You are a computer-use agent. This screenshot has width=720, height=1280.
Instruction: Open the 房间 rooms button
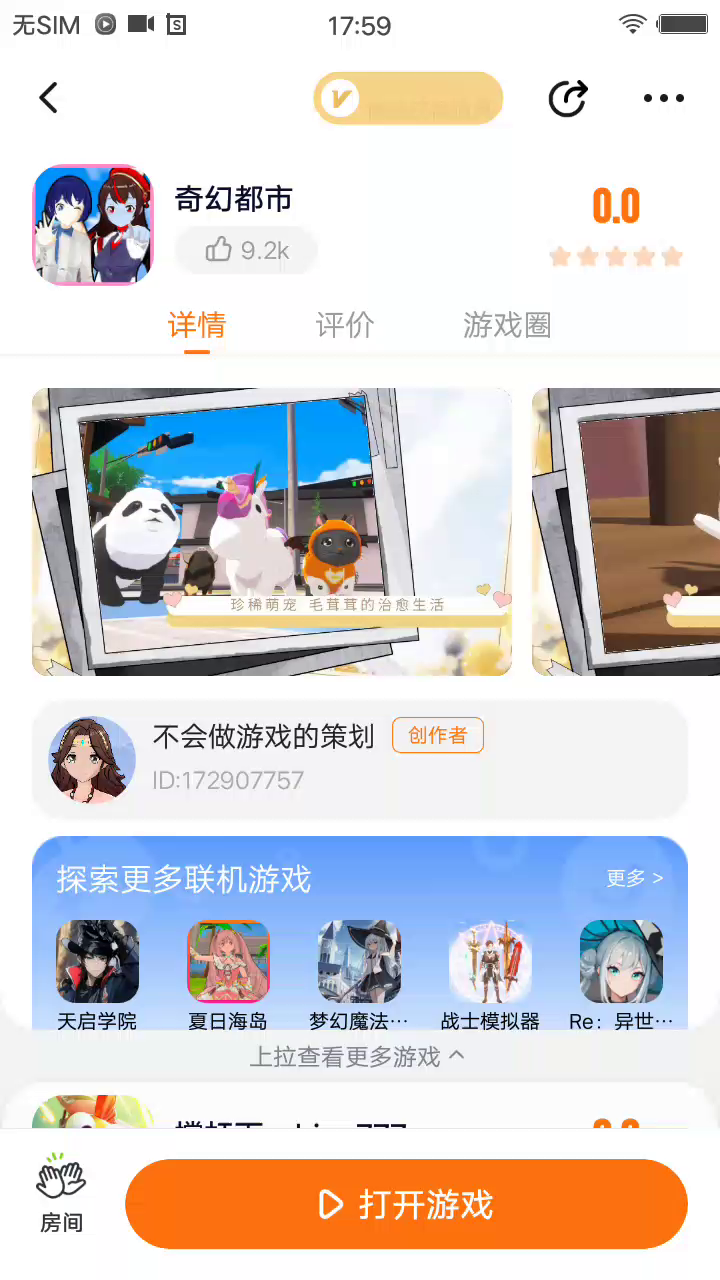[x=61, y=1192]
